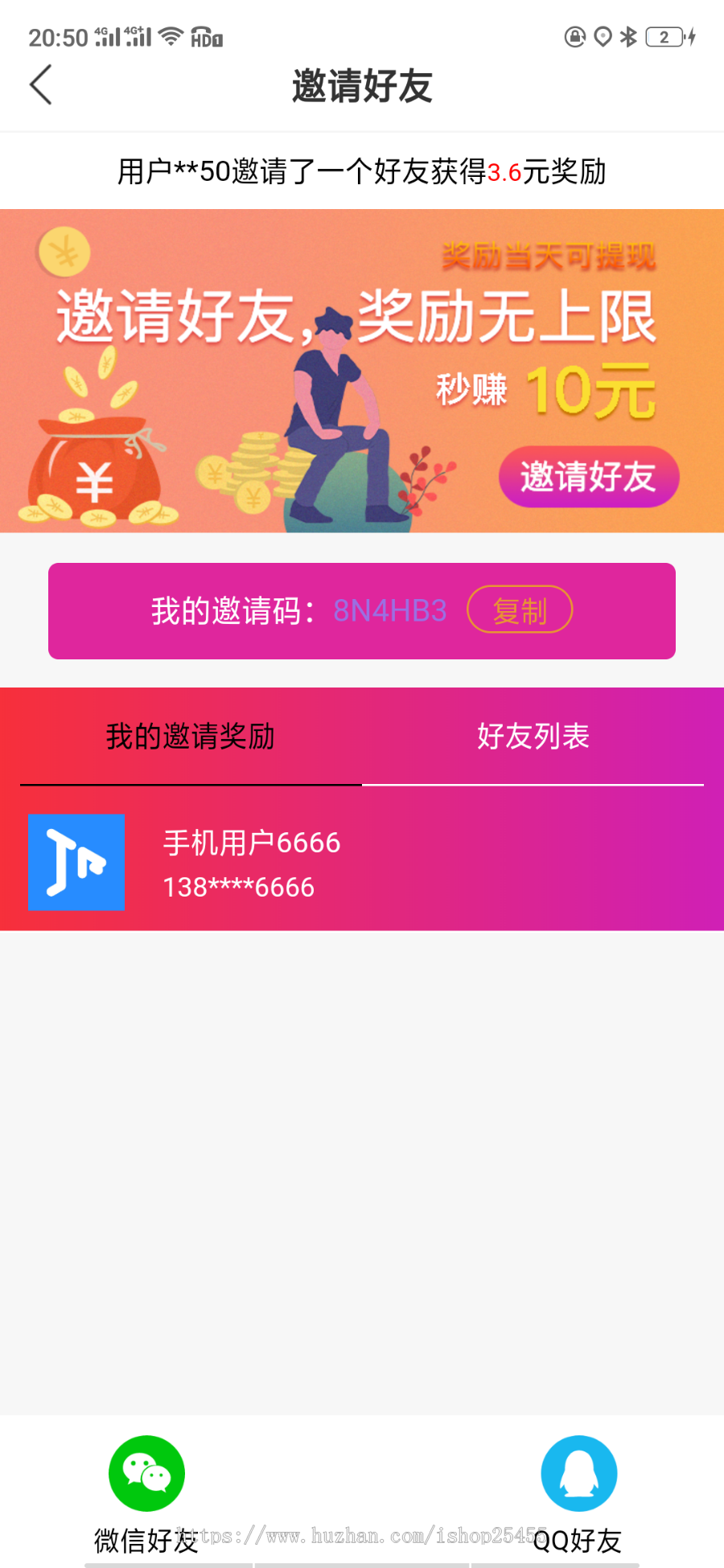
Task: Click the back arrow to leave invite page
Action: tap(42, 84)
